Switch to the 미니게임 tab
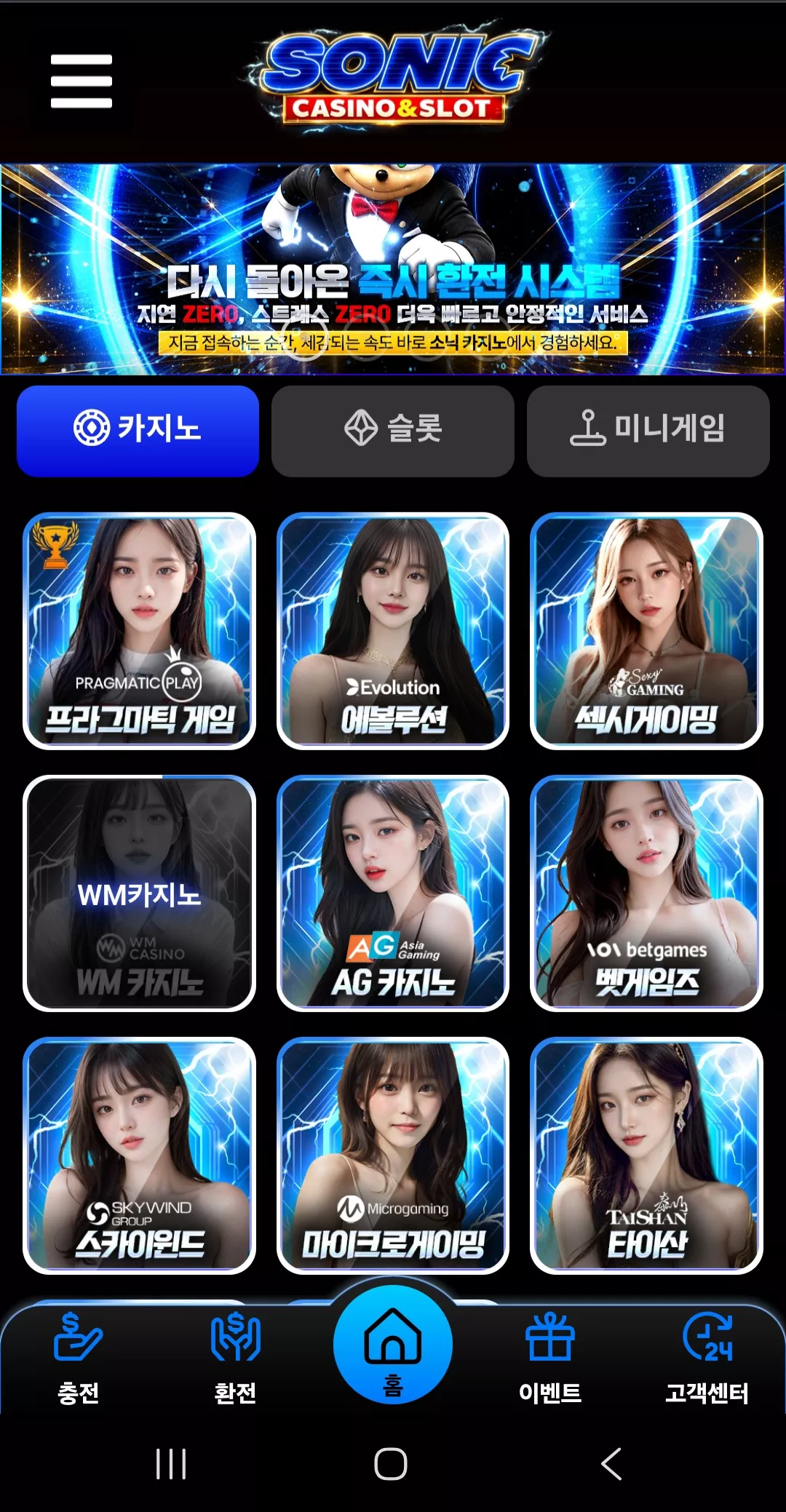Viewport: 786px width, 1512px height. tap(648, 431)
